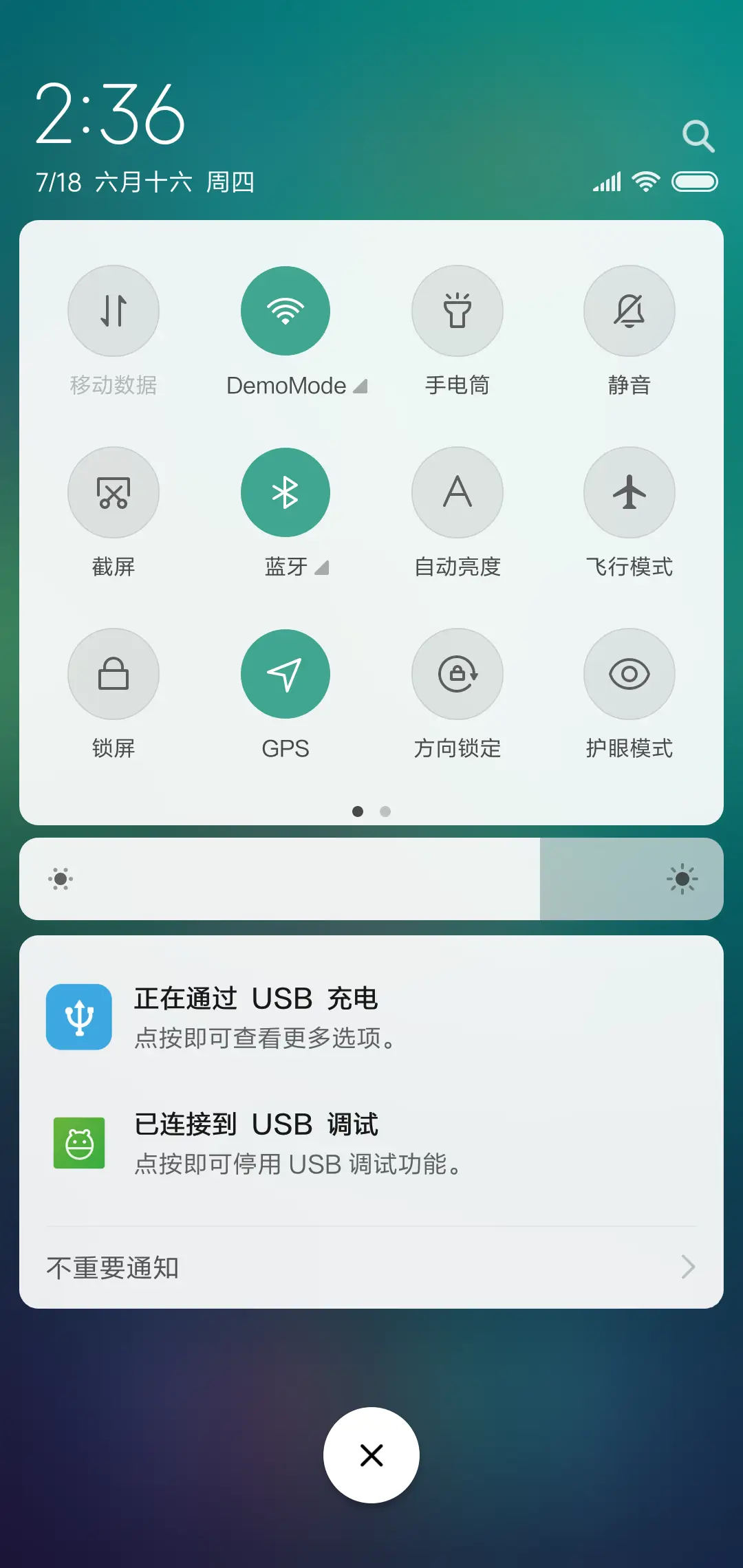Screen dimensions: 743x1568
Task: Tap the lock screen (锁屏) icon
Action: pos(114,674)
